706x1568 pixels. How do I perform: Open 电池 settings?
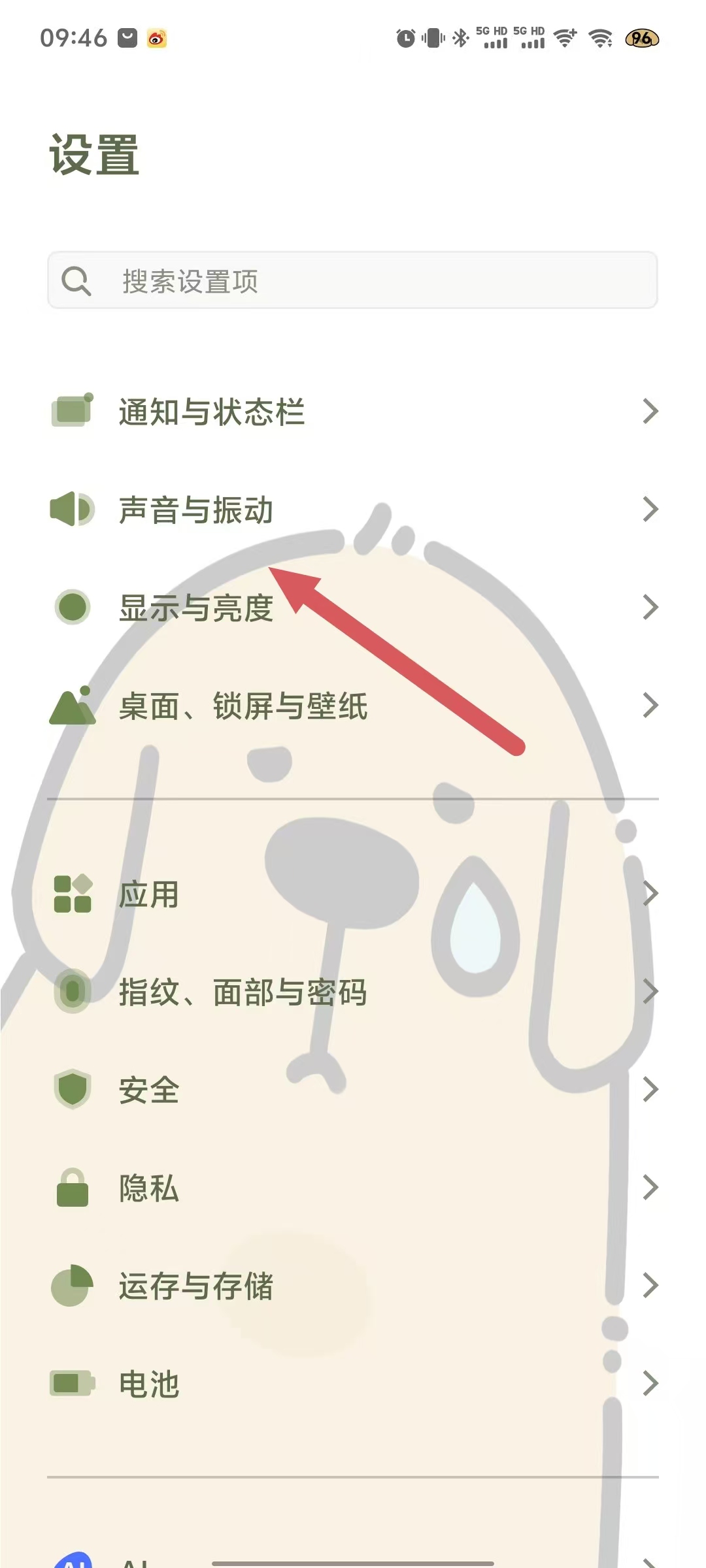tap(353, 1384)
